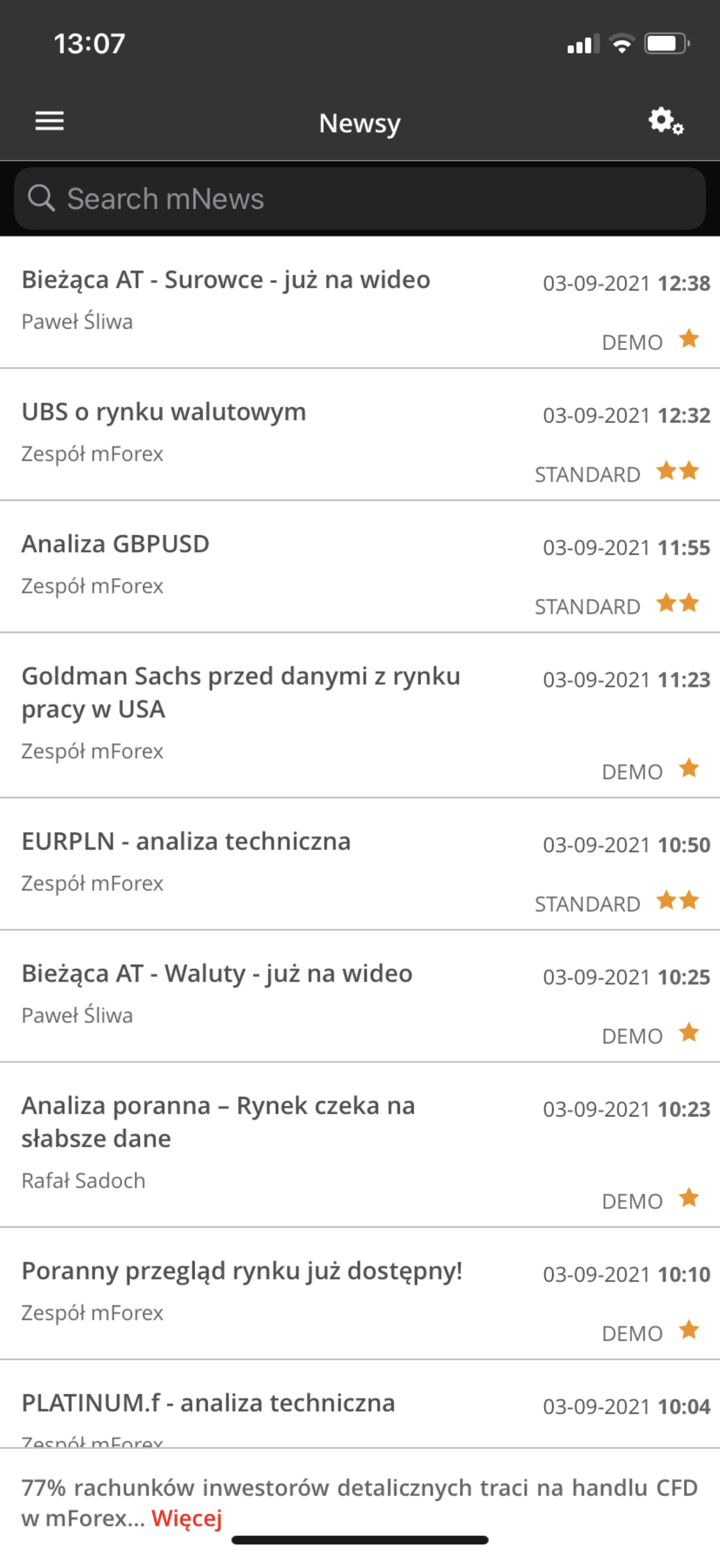The height and width of the screenshot is (1558, 720).
Task: Click the magnifying glass search icon
Action: (x=41, y=198)
